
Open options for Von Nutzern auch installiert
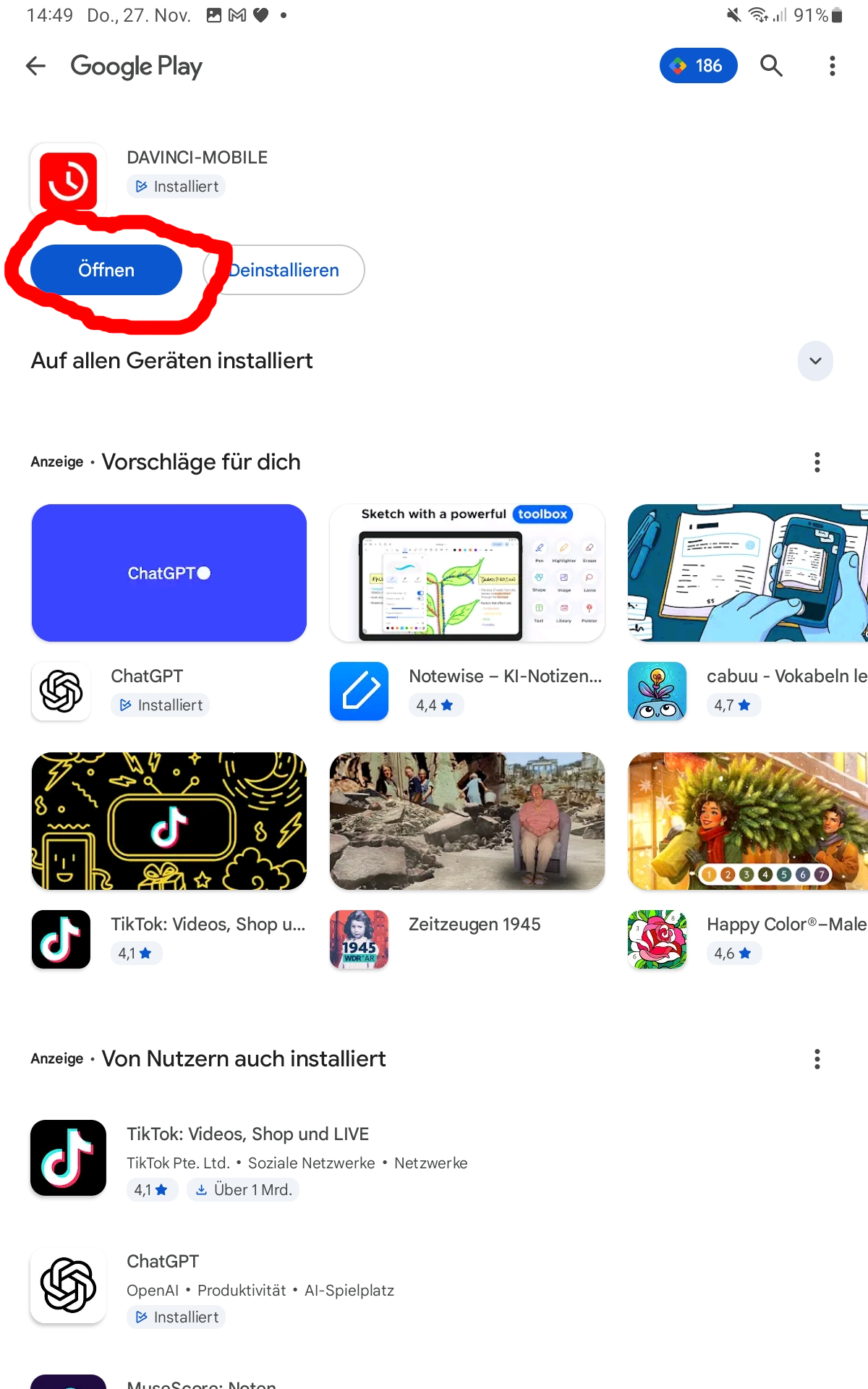pyautogui.click(x=817, y=1059)
